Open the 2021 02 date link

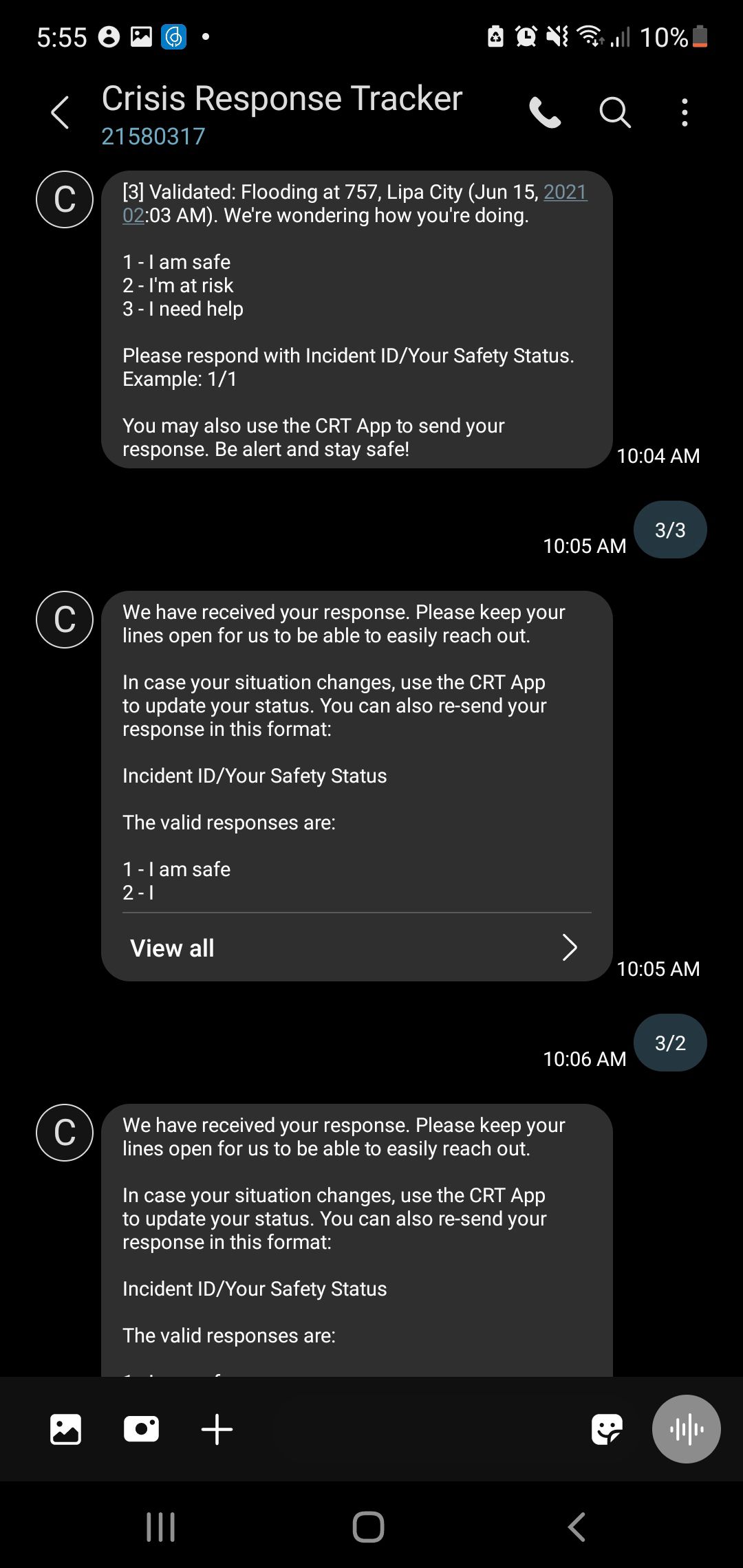tap(565, 192)
